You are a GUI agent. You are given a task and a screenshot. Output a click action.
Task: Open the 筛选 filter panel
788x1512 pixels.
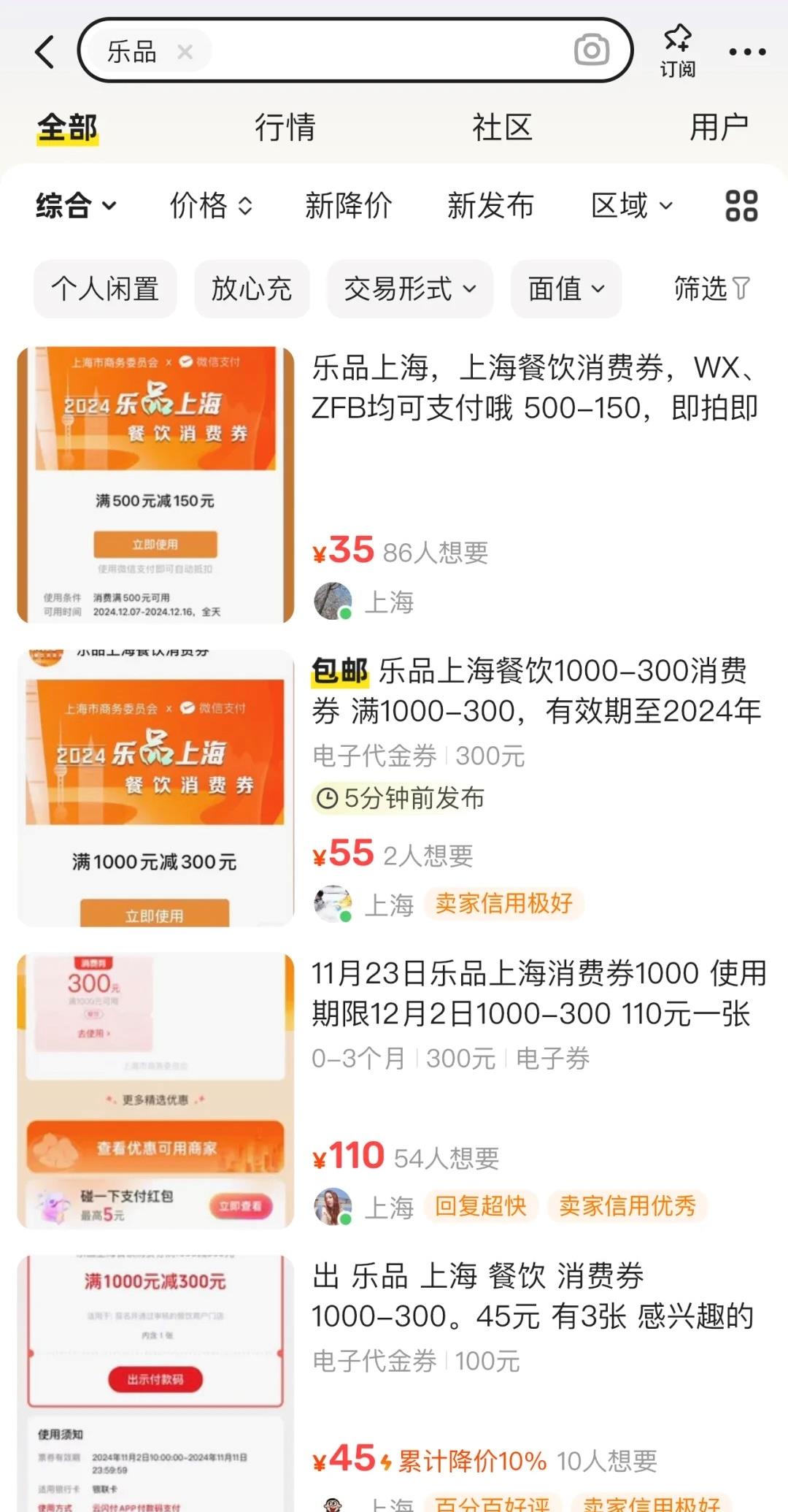[x=711, y=289]
